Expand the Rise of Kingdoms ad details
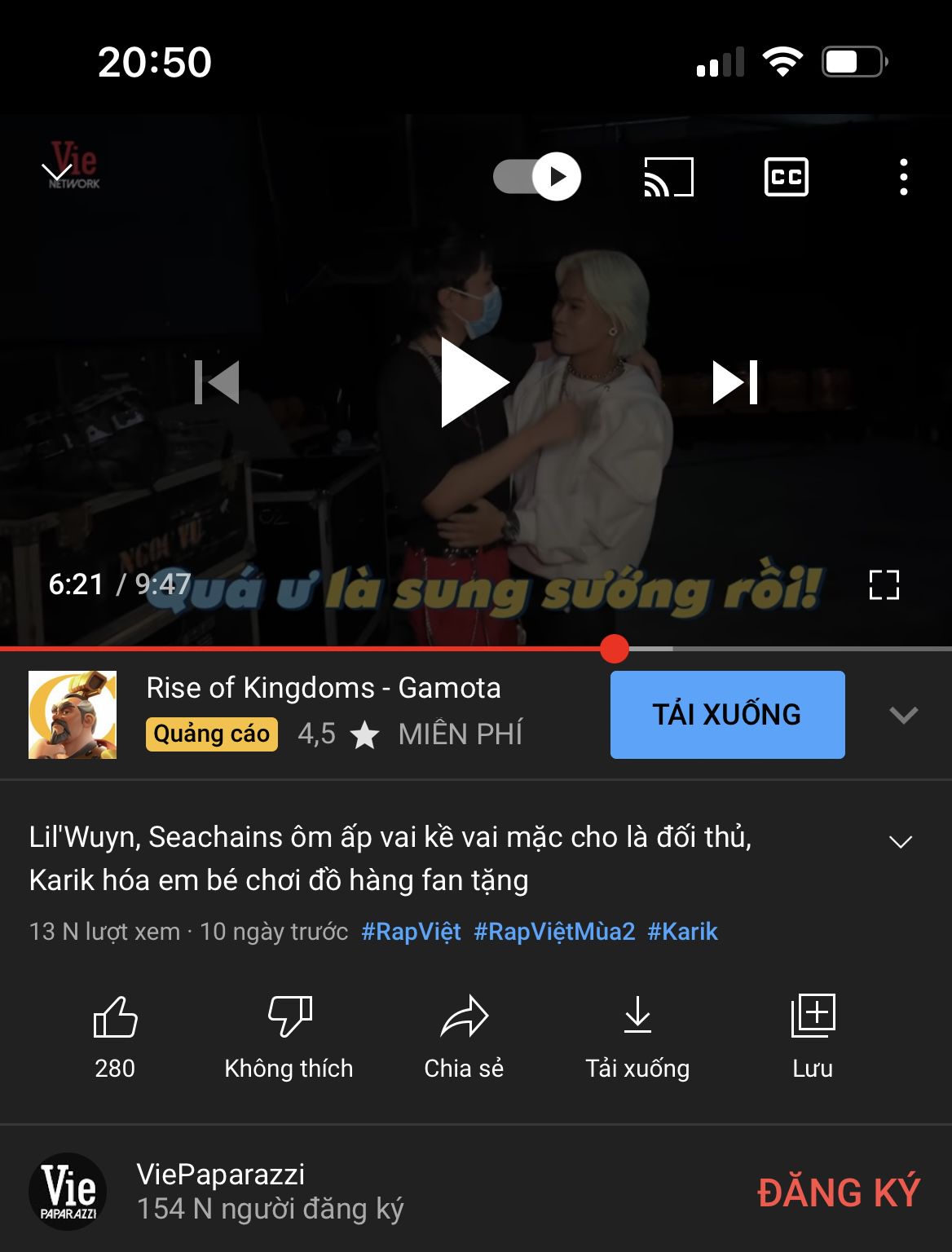Image resolution: width=952 pixels, height=1252 pixels. pyautogui.click(x=903, y=715)
